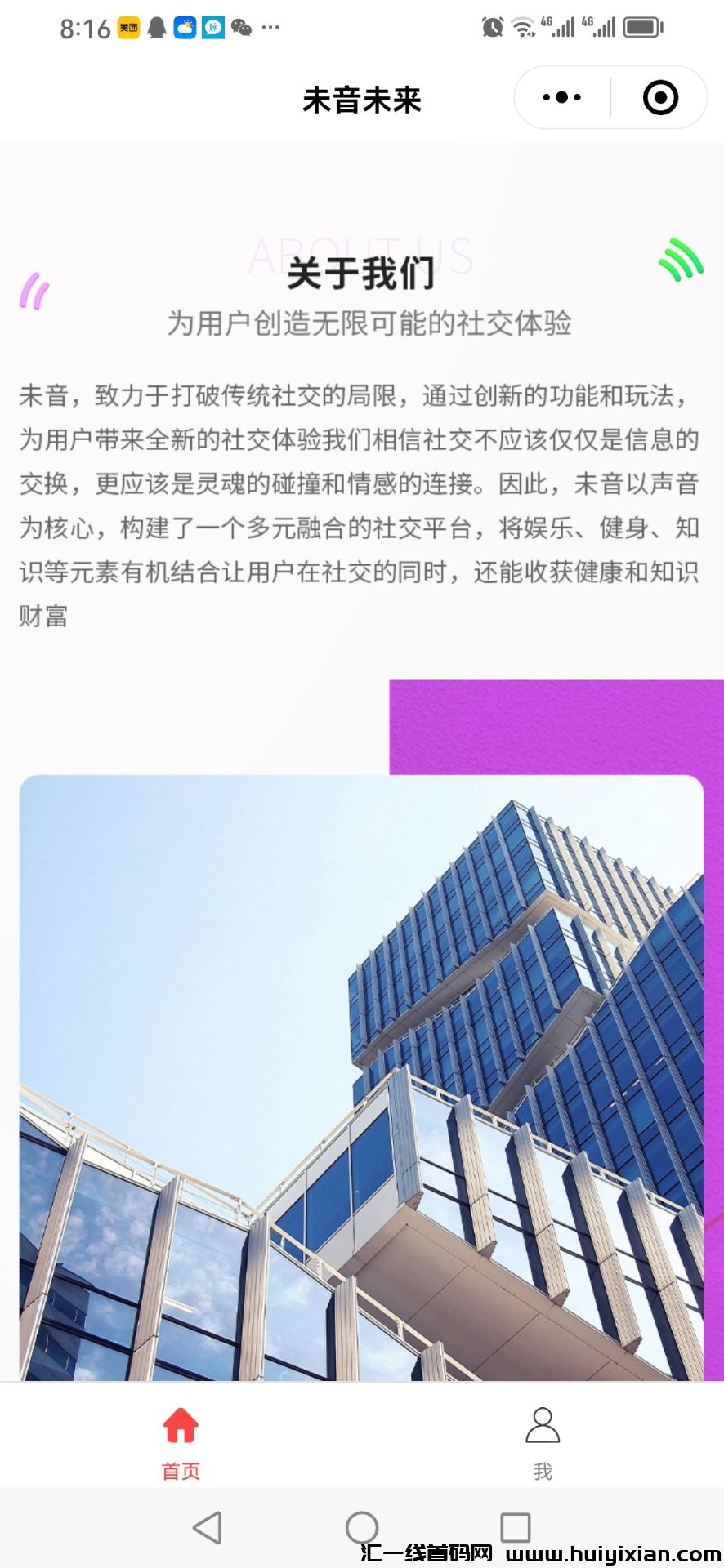Open the mini program three-dot menu

coord(562,97)
